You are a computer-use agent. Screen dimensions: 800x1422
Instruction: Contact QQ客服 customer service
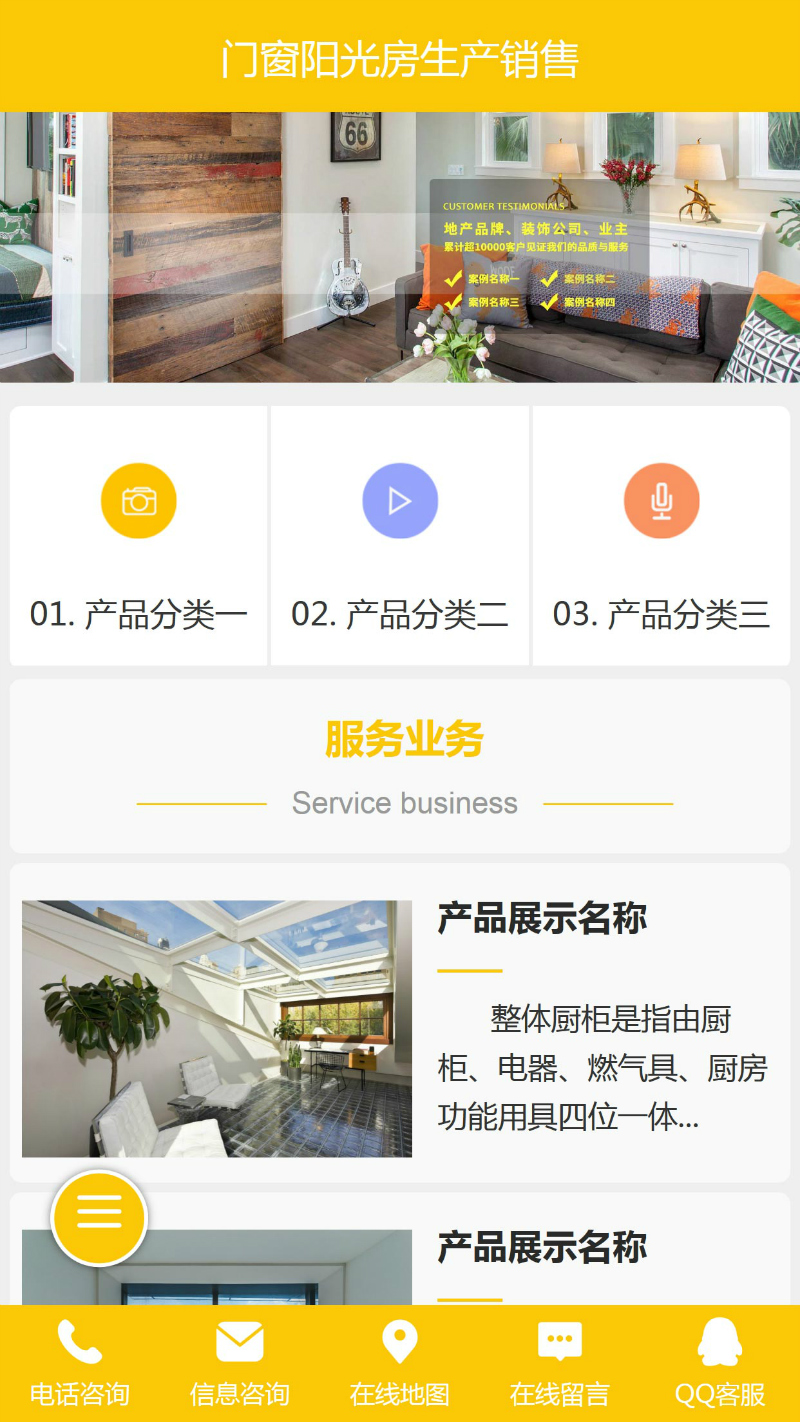[720, 1362]
